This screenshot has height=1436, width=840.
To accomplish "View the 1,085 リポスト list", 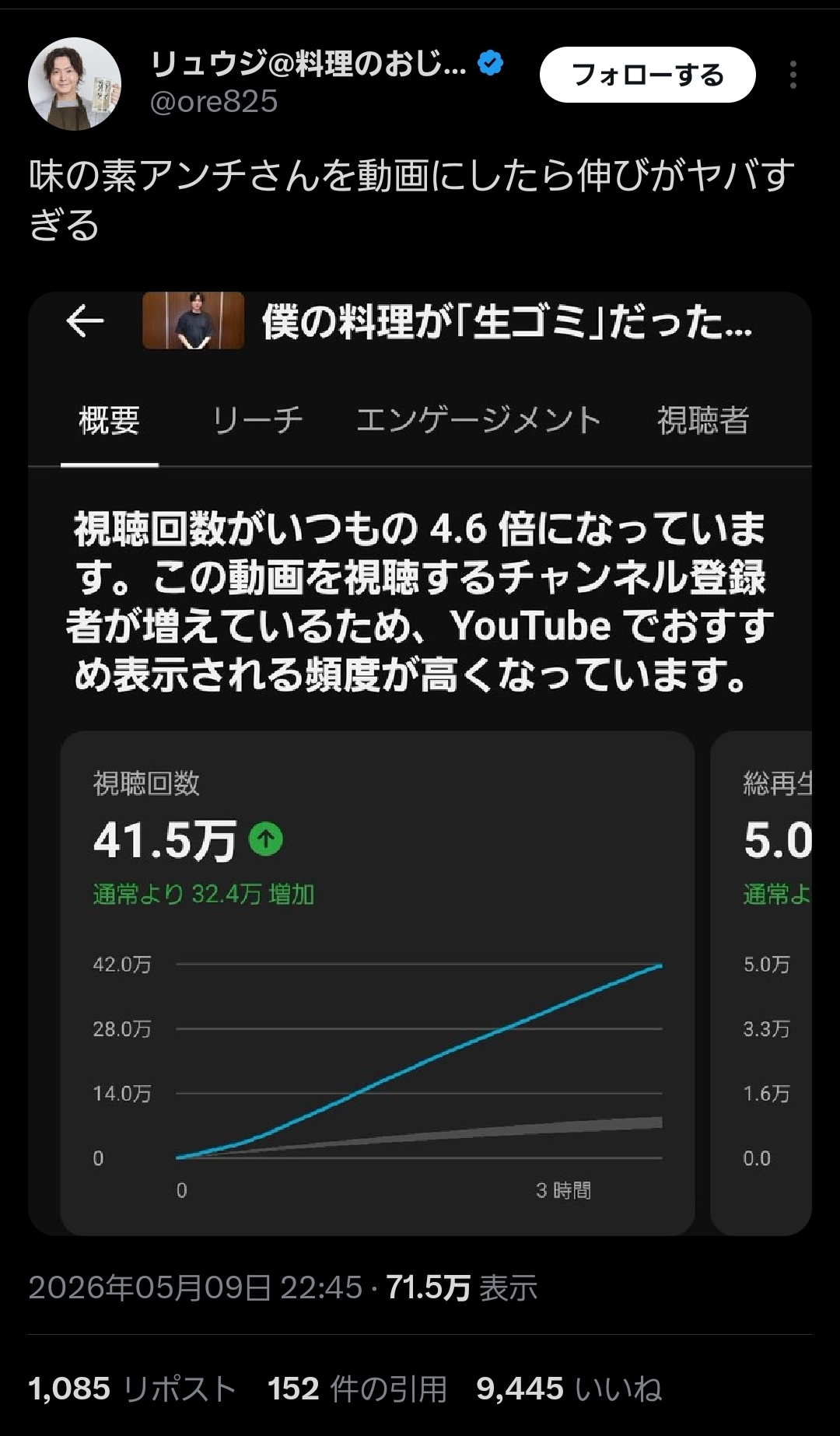I will [132, 1389].
